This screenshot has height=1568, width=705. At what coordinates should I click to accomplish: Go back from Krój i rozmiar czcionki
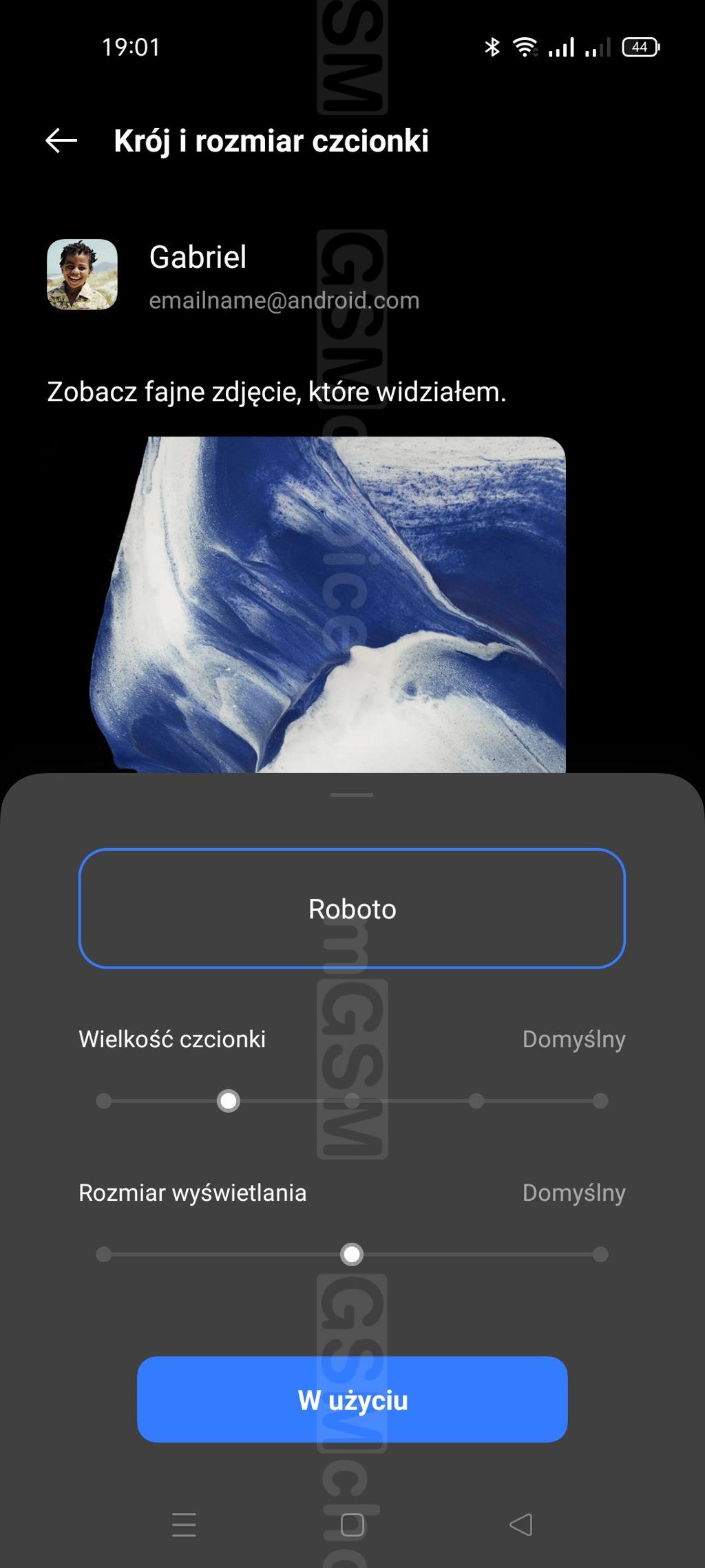pyautogui.click(x=61, y=141)
